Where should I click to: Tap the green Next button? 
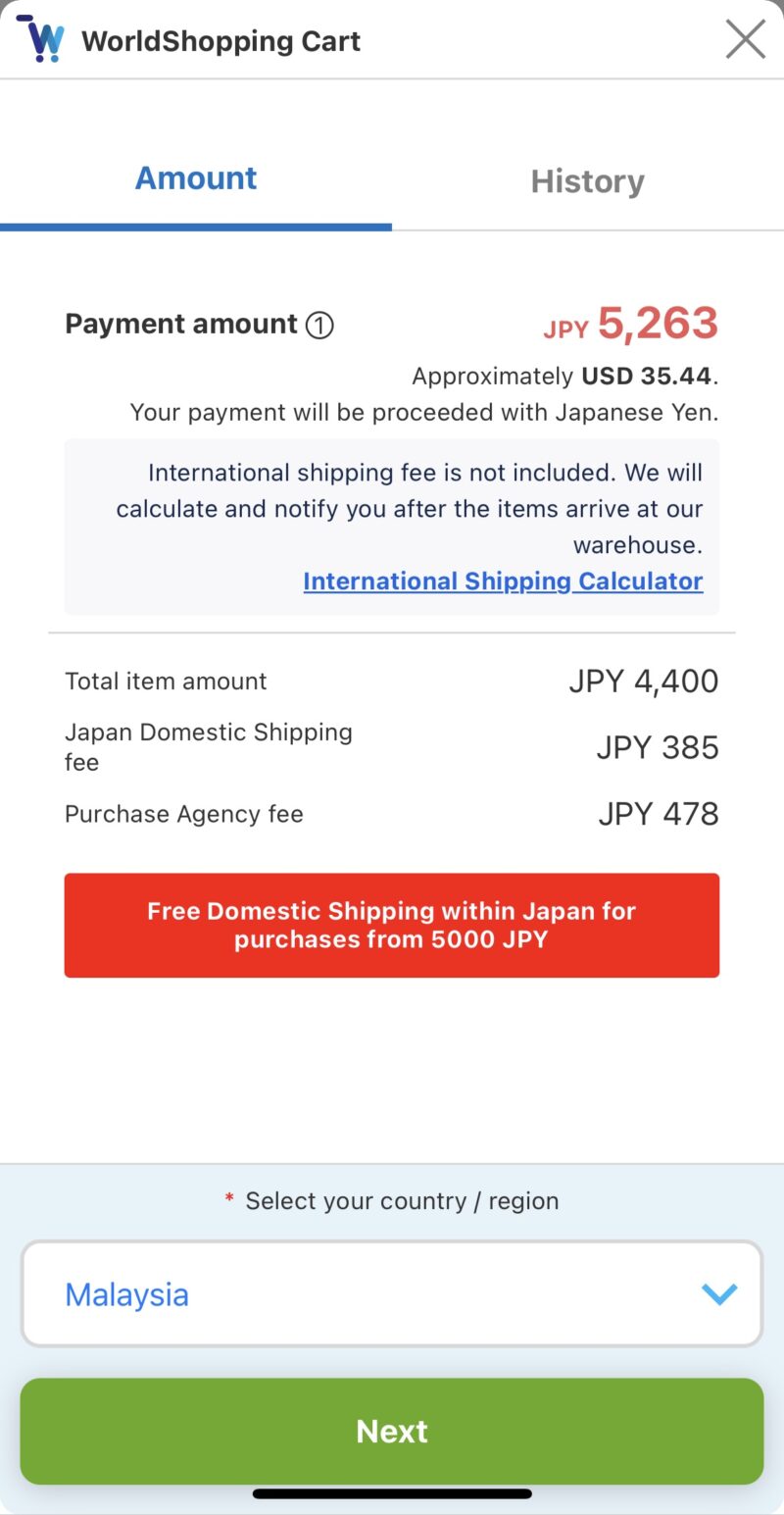pos(392,1431)
